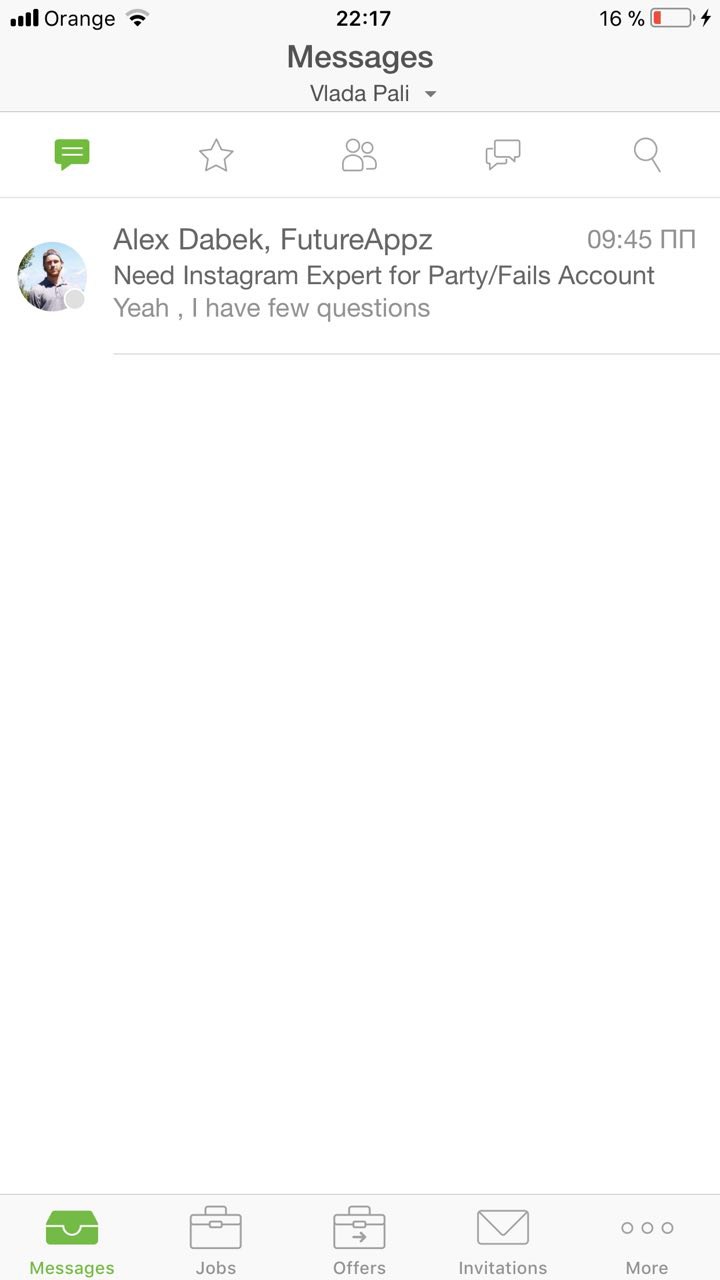Go to the Jobs tab
720x1280 pixels.
(x=216, y=1240)
